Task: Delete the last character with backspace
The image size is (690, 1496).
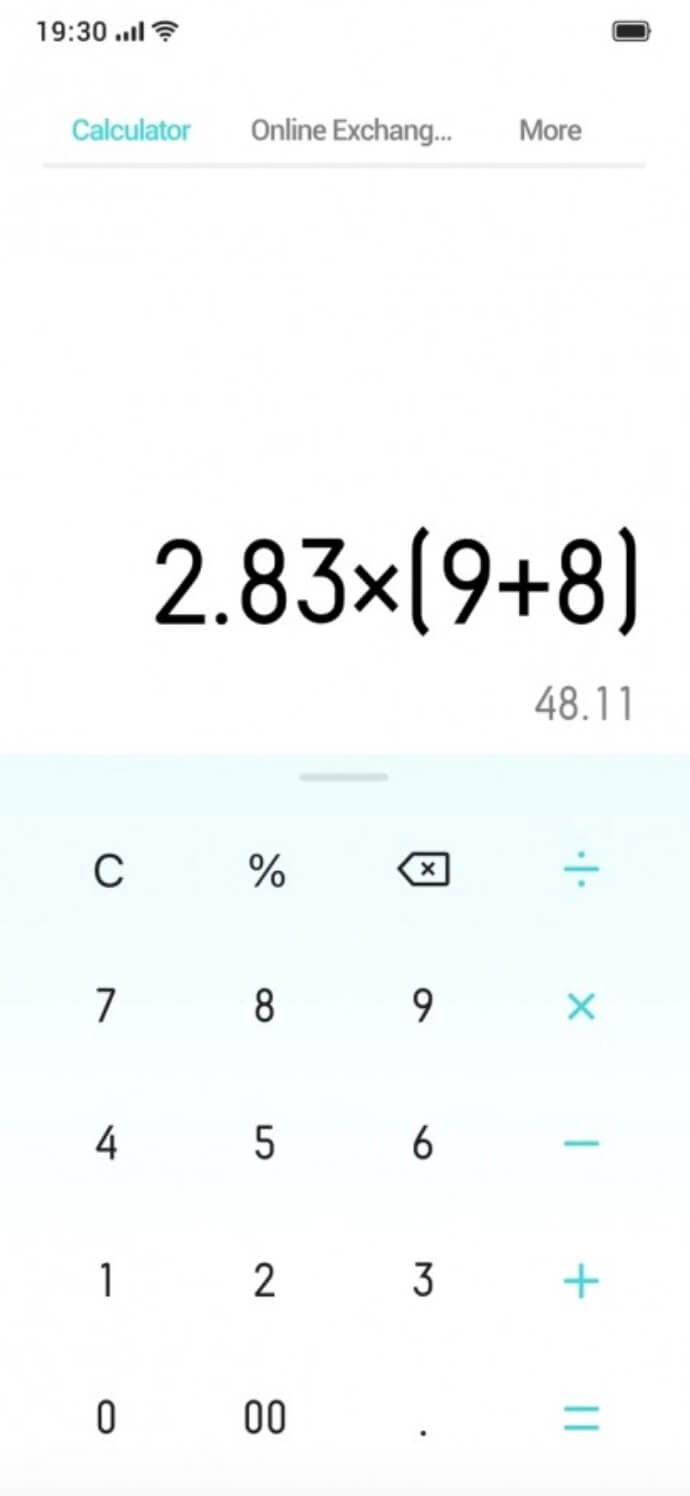Action: point(423,870)
